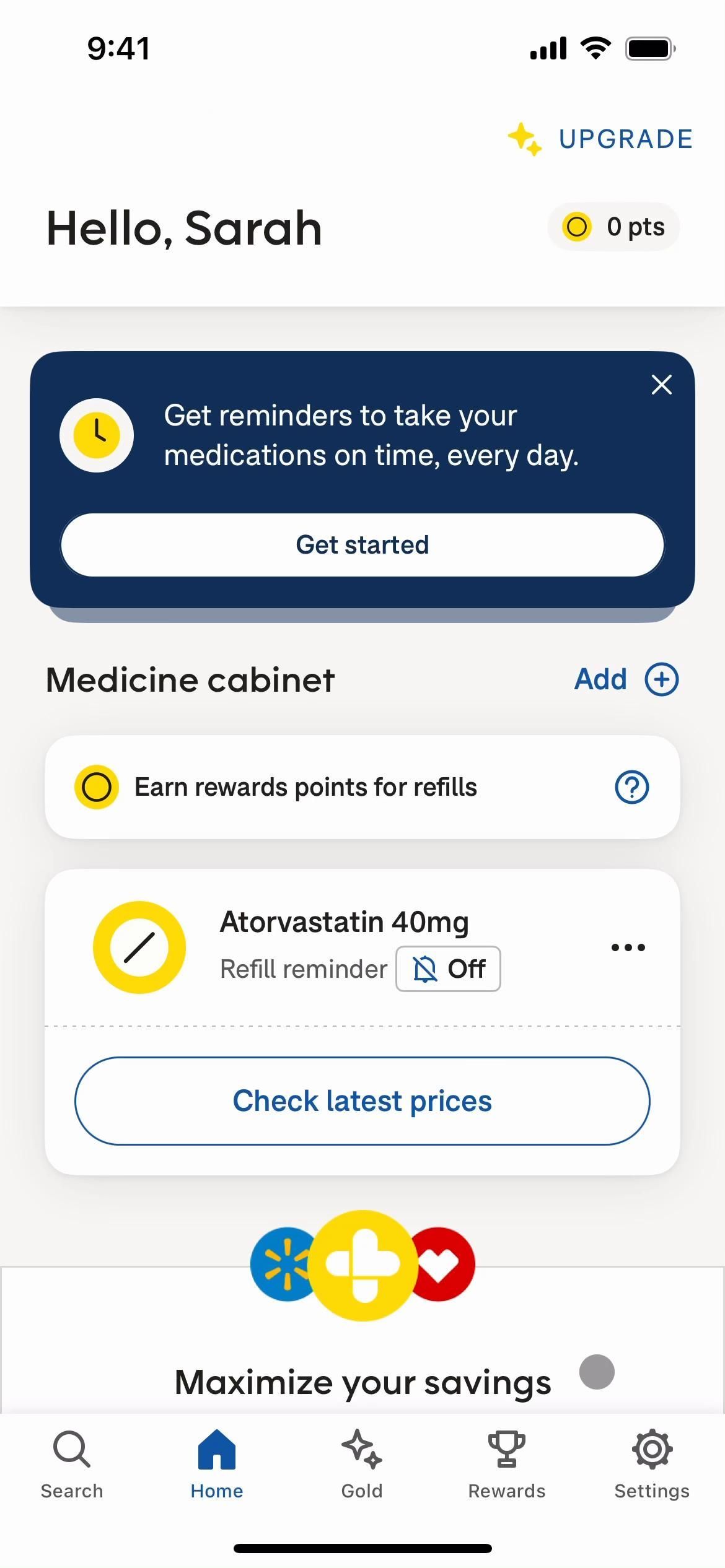Open the Atorvastatin 40mg medication card
The width and height of the screenshot is (725, 1568).
coord(344,922)
